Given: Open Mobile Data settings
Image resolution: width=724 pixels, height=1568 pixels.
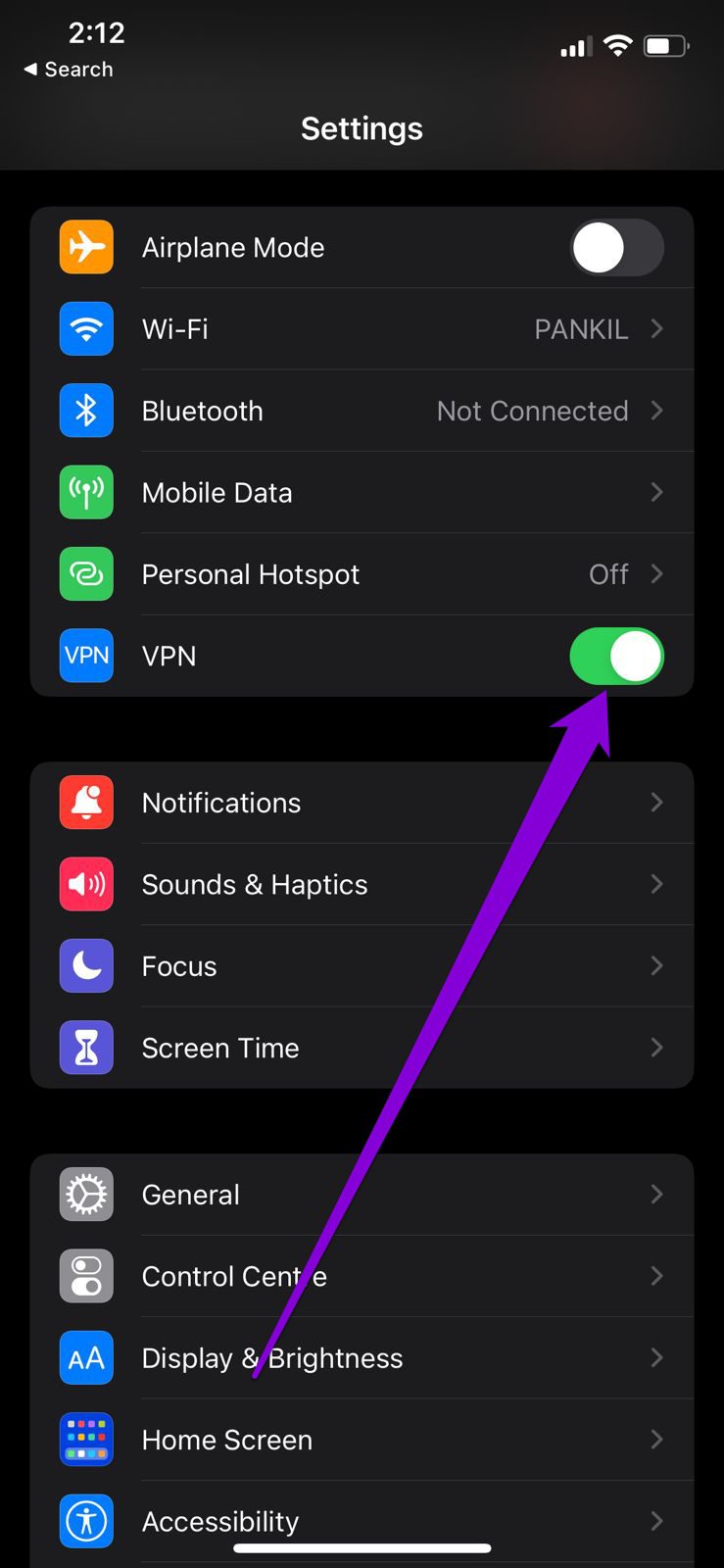Looking at the screenshot, I should 362,492.
